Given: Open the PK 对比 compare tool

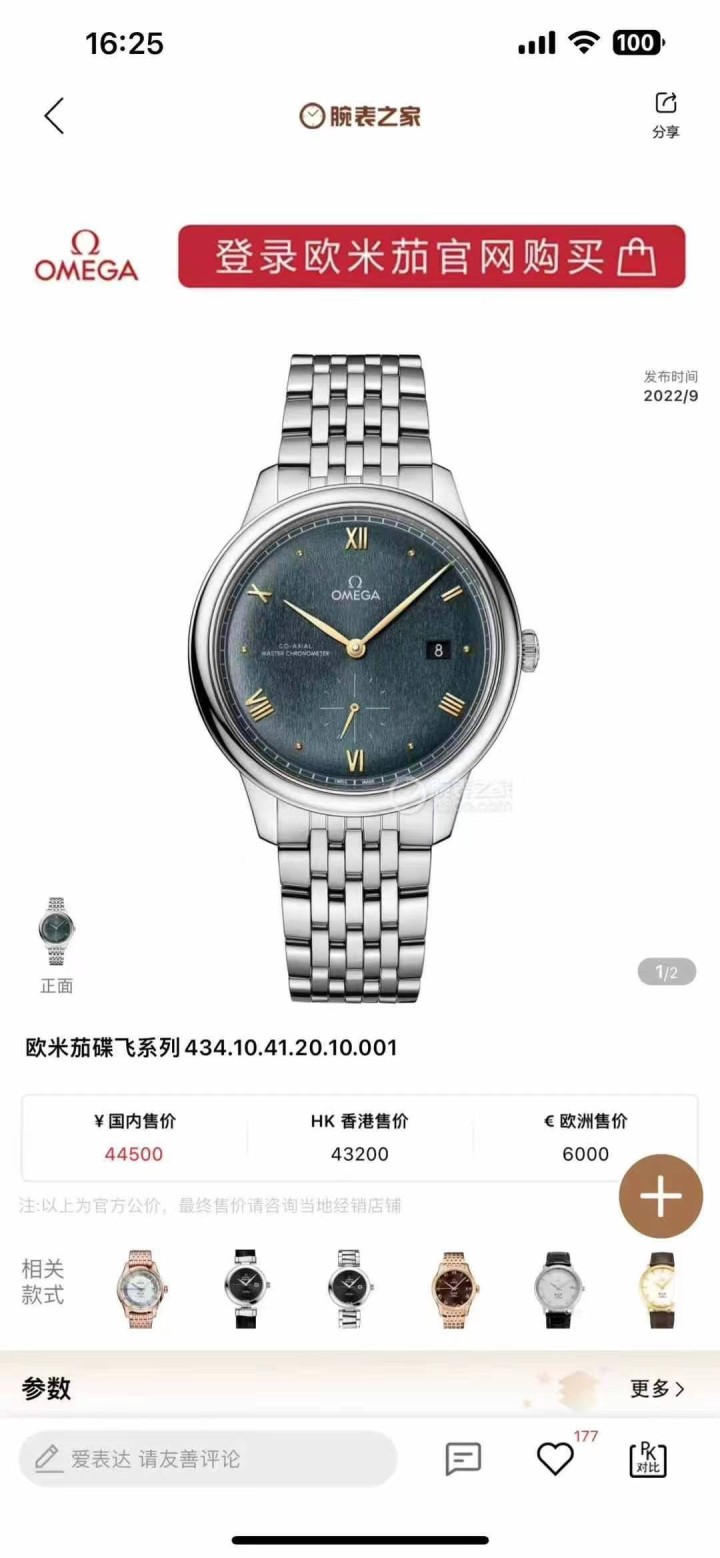Looking at the screenshot, I should 647,1459.
